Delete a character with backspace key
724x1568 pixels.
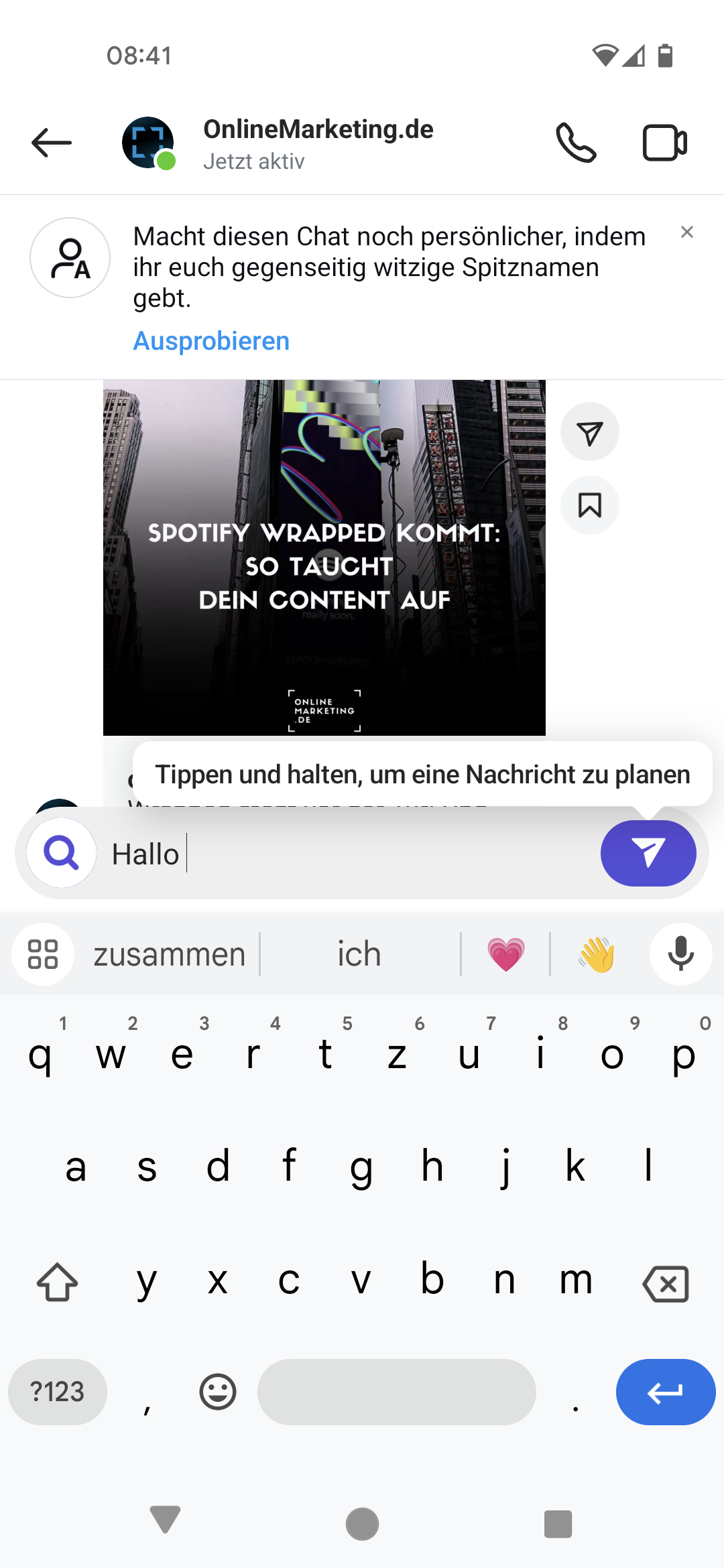tap(665, 1283)
